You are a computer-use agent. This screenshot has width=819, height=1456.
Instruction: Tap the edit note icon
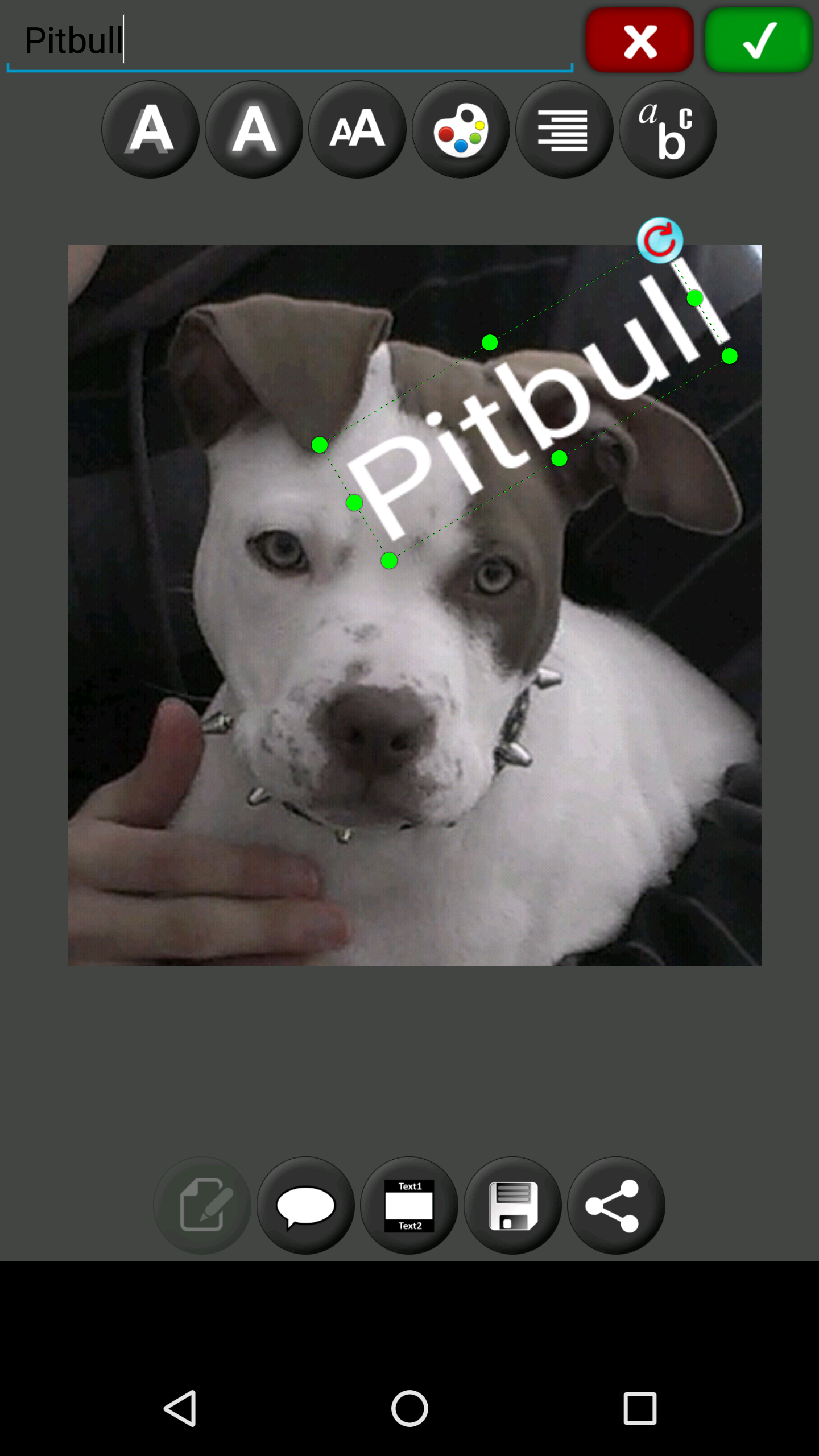coord(202,1205)
